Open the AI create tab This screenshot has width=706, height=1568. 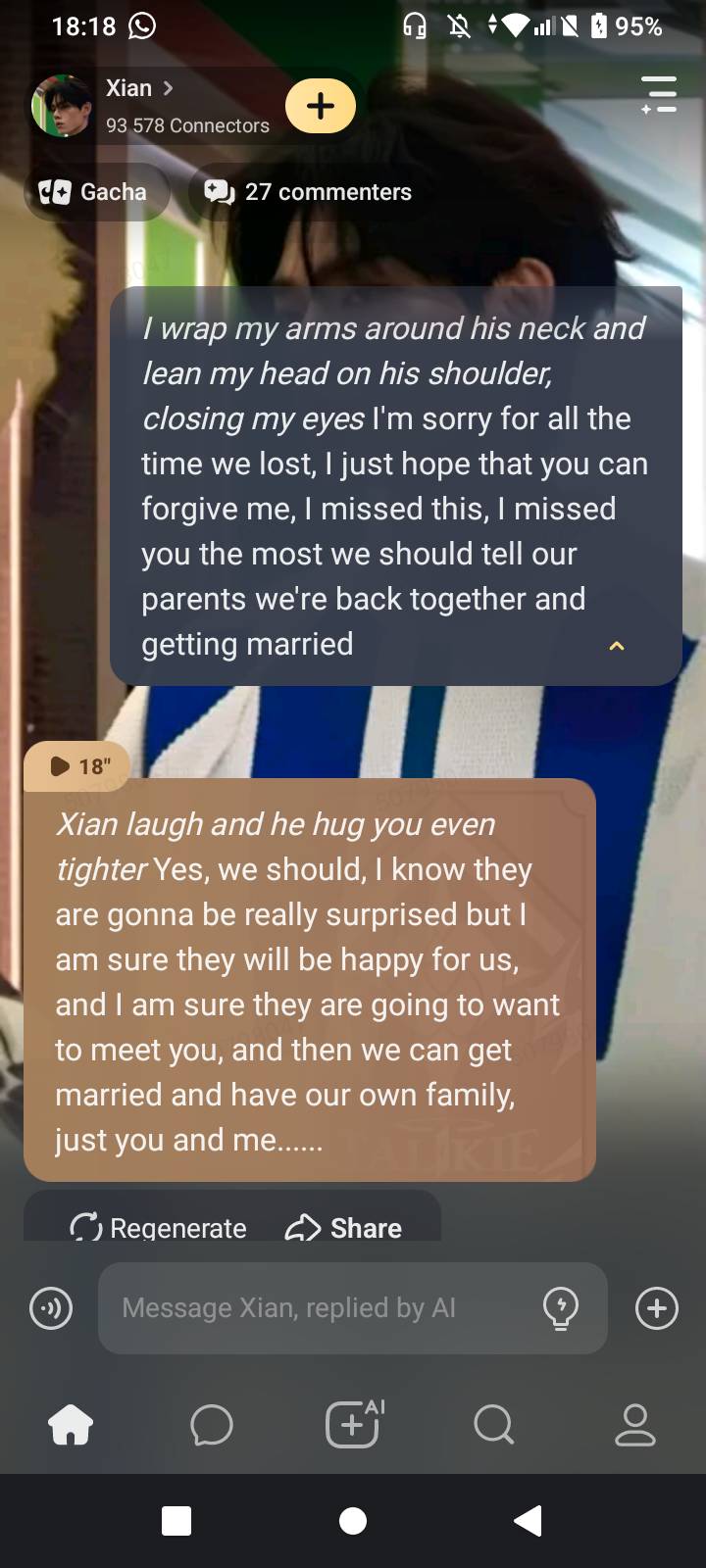point(353,1425)
